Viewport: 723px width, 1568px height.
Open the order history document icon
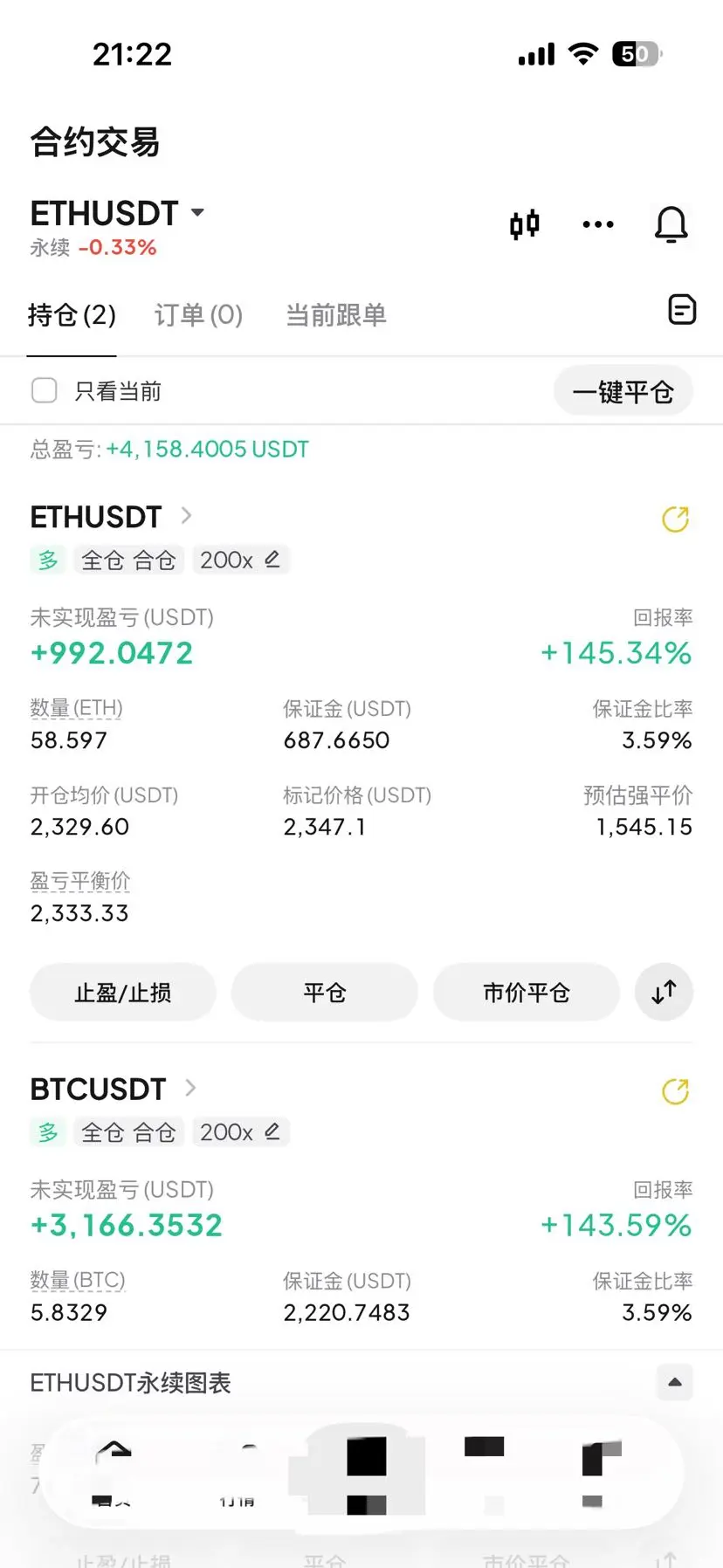pyautogui.click(x=682, y=309)
